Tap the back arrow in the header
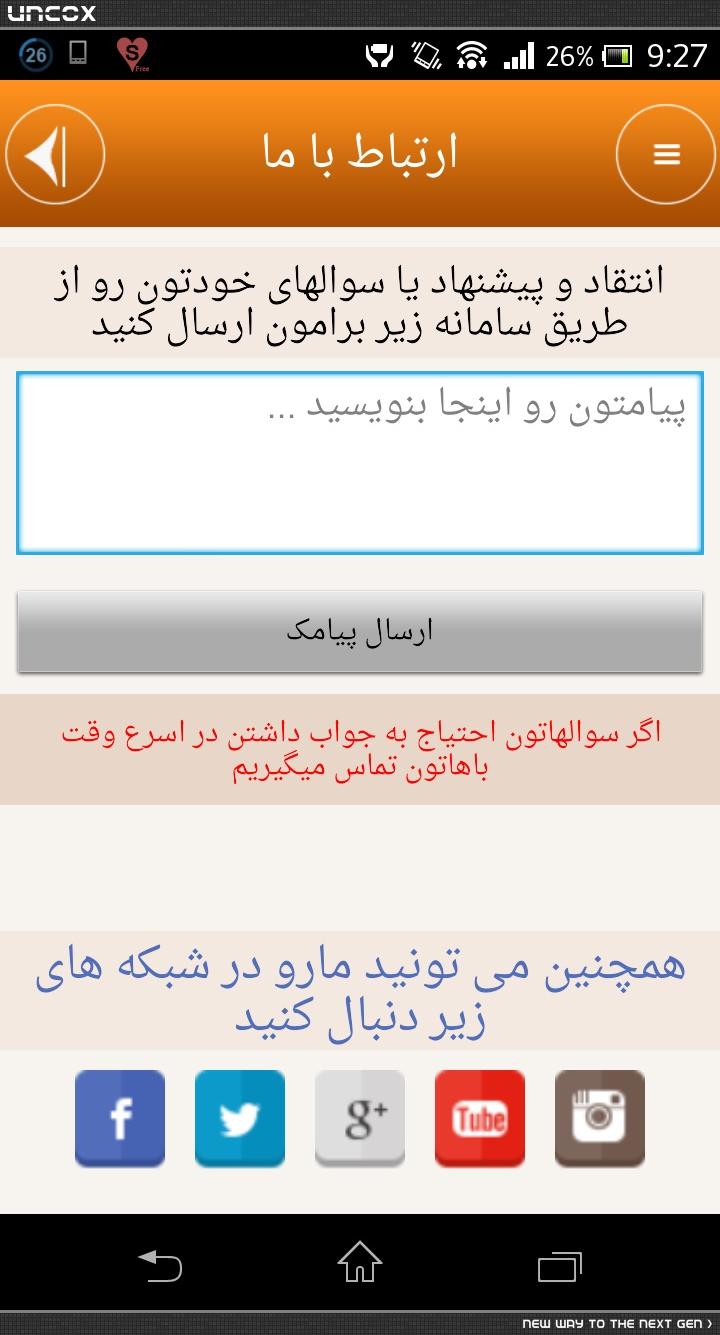The width and height of the screenshot is (720, 1335). 55,154
